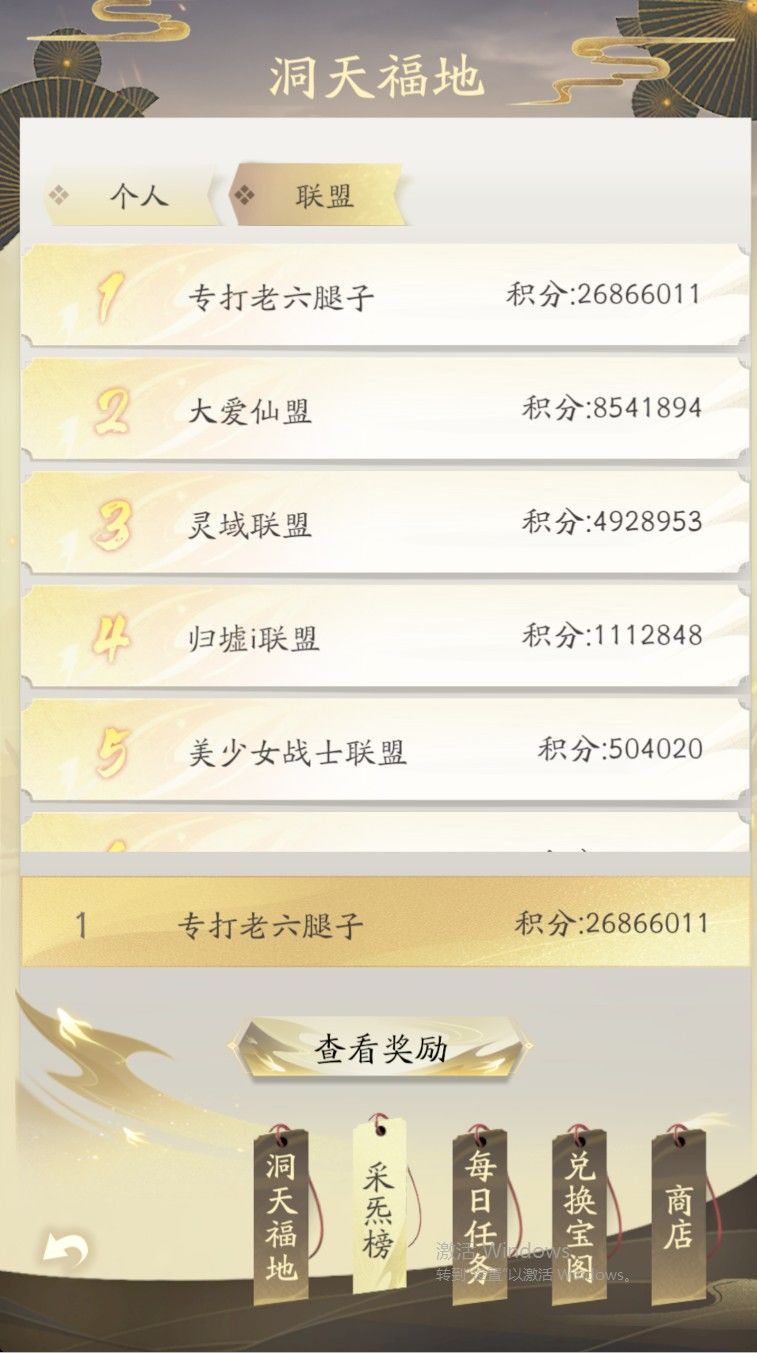Image resolution: width=757 pixels, height=1353 pixels.
Task: Tap the back arrow icon
Action: (62, 1247)
